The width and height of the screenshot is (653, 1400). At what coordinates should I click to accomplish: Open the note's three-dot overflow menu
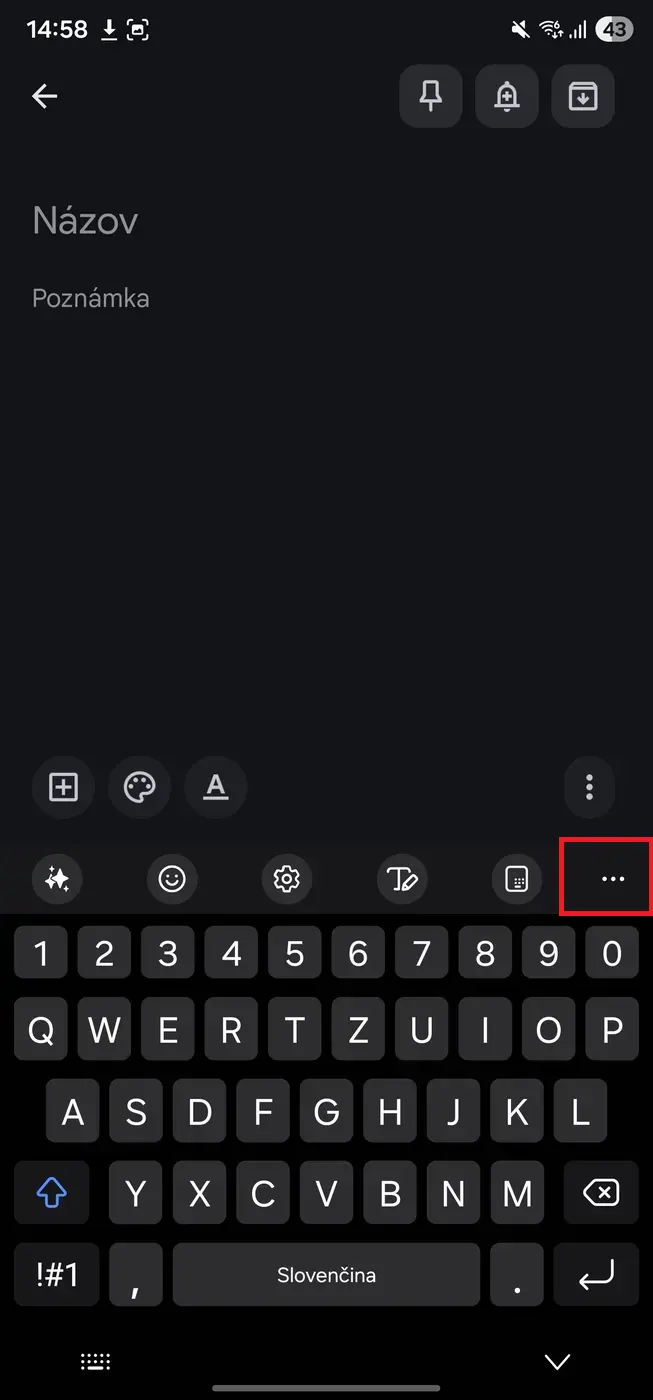coord(589,788)
